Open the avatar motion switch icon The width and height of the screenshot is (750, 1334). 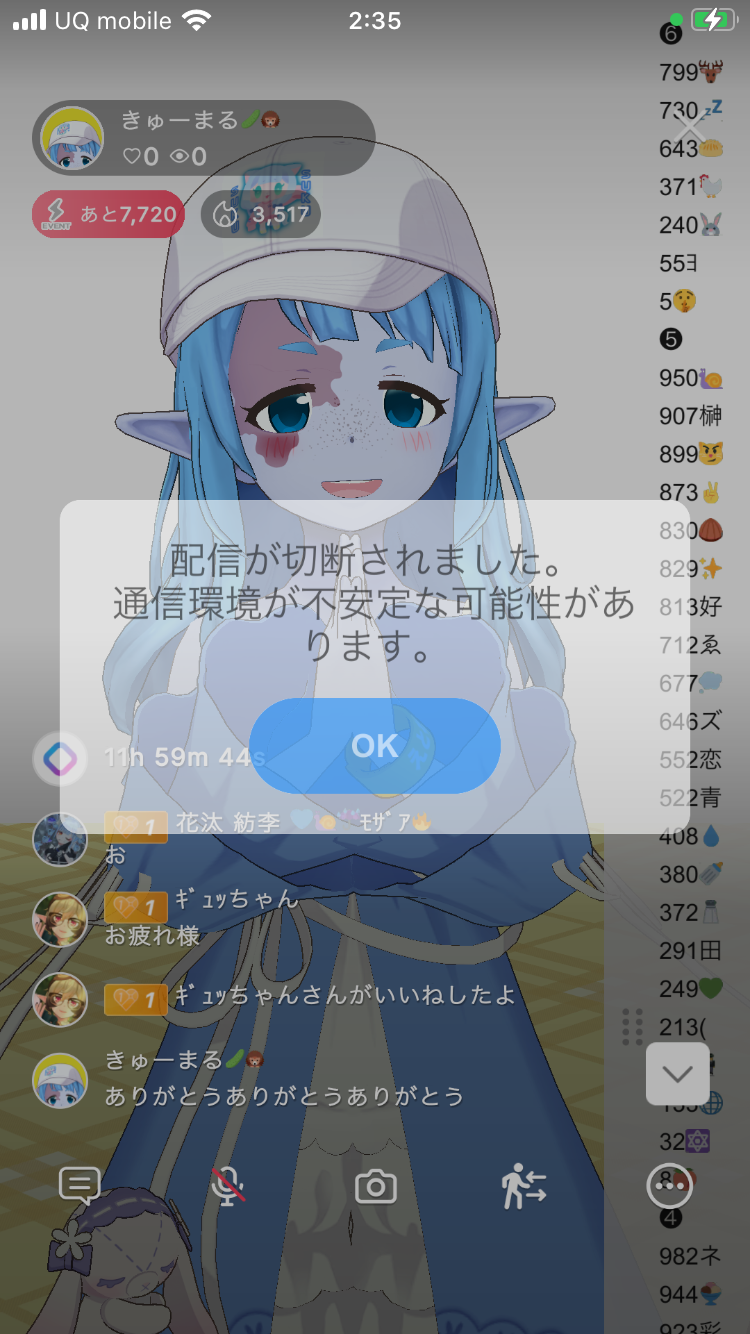coord(524,1186)
